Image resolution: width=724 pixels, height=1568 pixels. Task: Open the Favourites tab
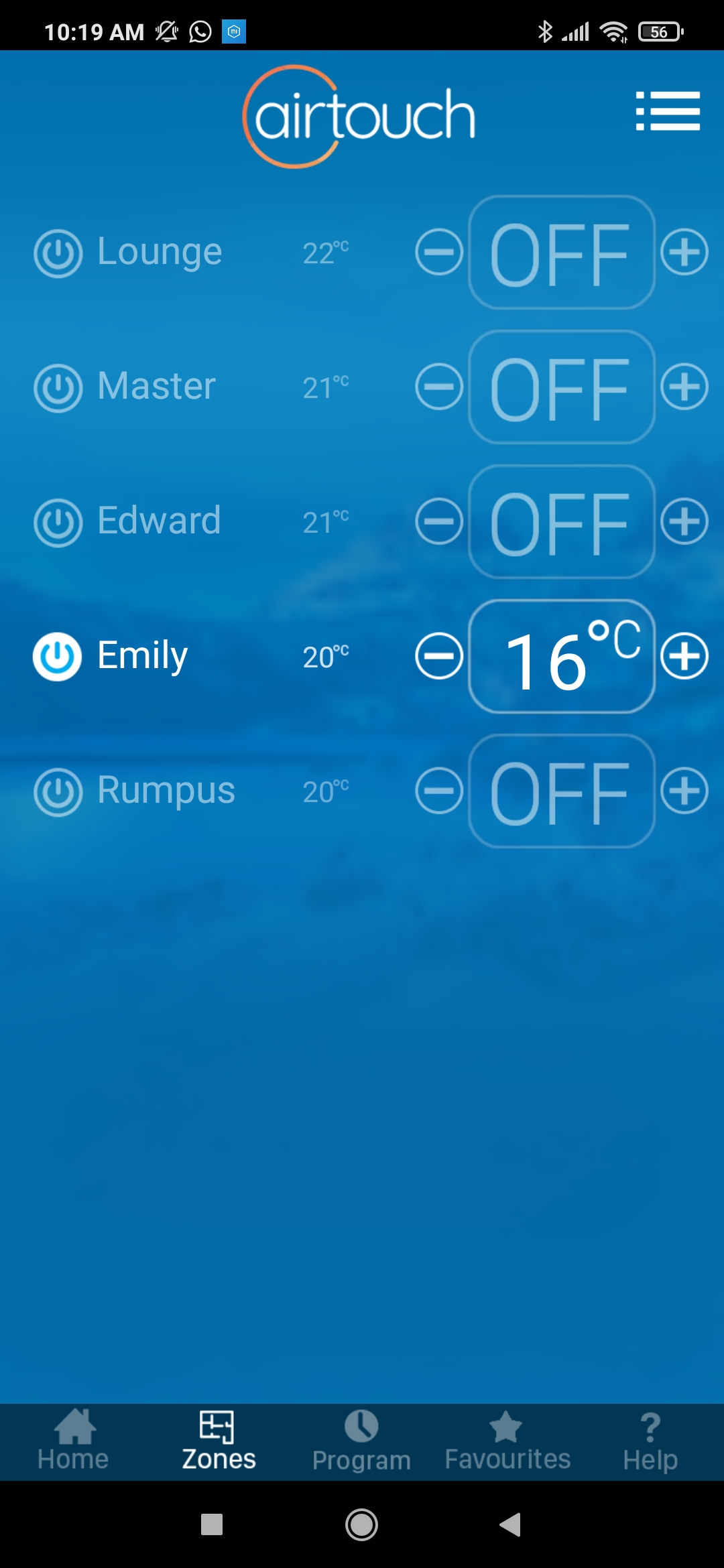507,1441
